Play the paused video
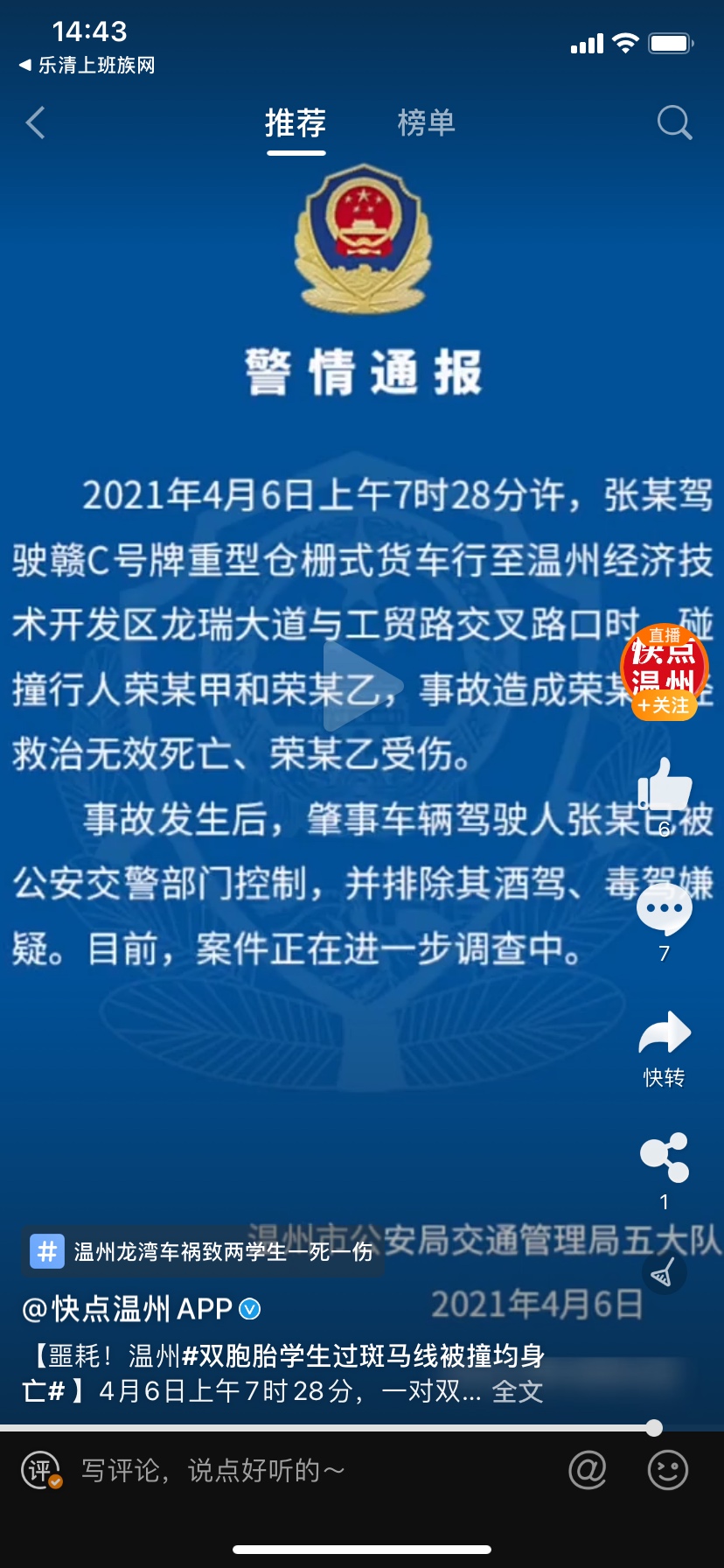 click(x=362, y=687)
